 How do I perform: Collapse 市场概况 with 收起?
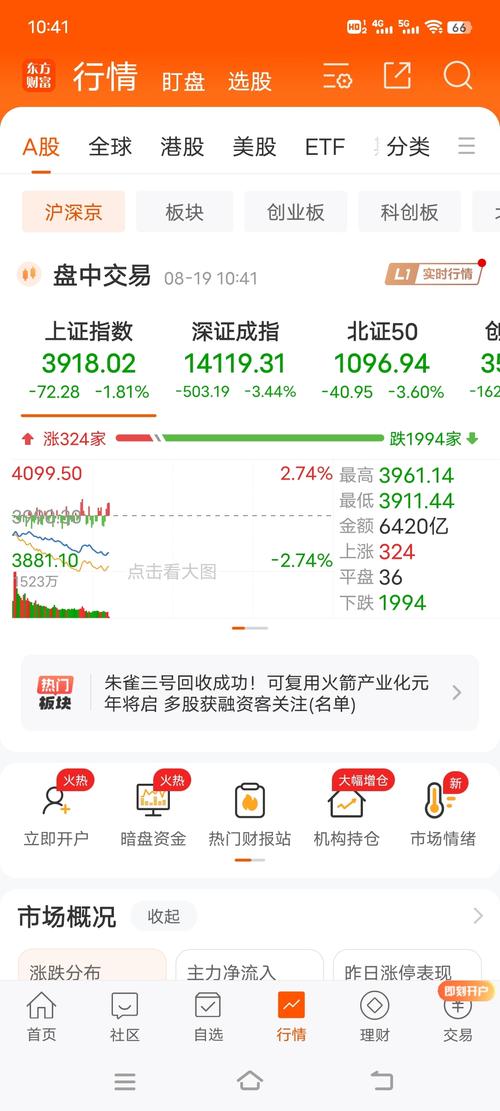pos(164,916)
